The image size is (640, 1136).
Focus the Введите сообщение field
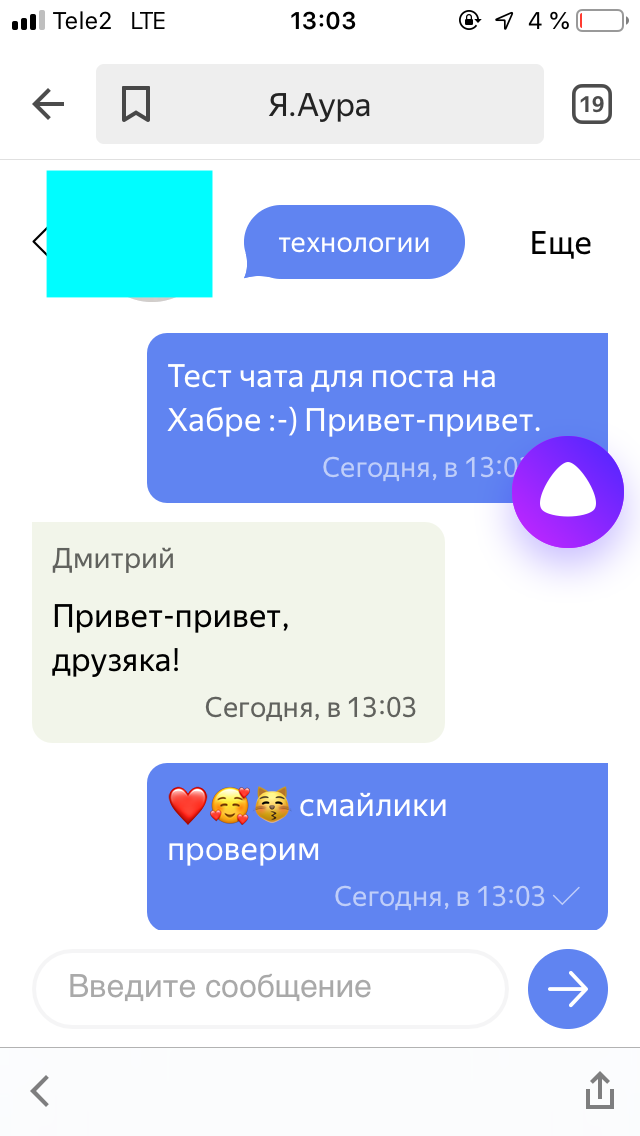pyautogui.click(x=270, y=988)
